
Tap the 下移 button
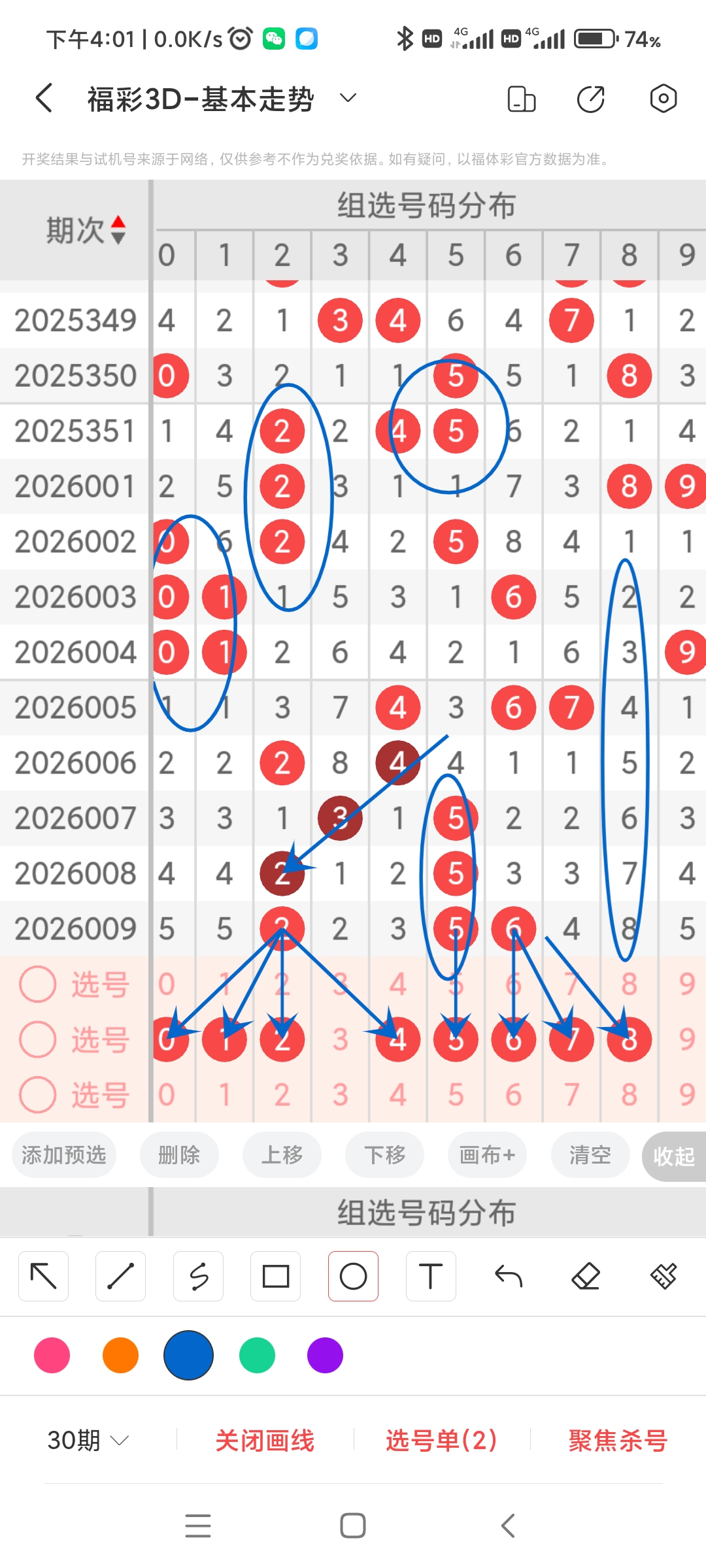384,1155
